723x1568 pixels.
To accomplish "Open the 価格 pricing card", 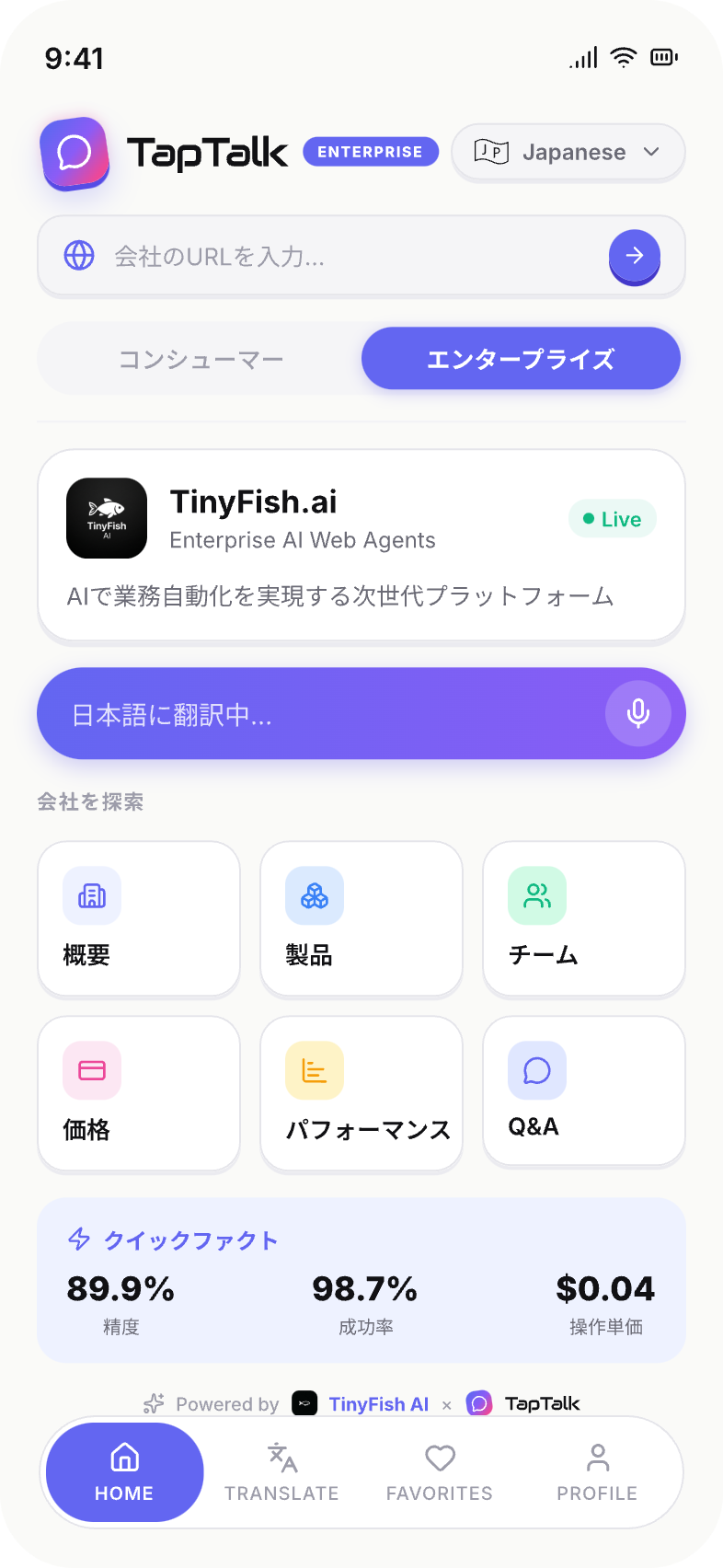I will [x=139, y=1093].
